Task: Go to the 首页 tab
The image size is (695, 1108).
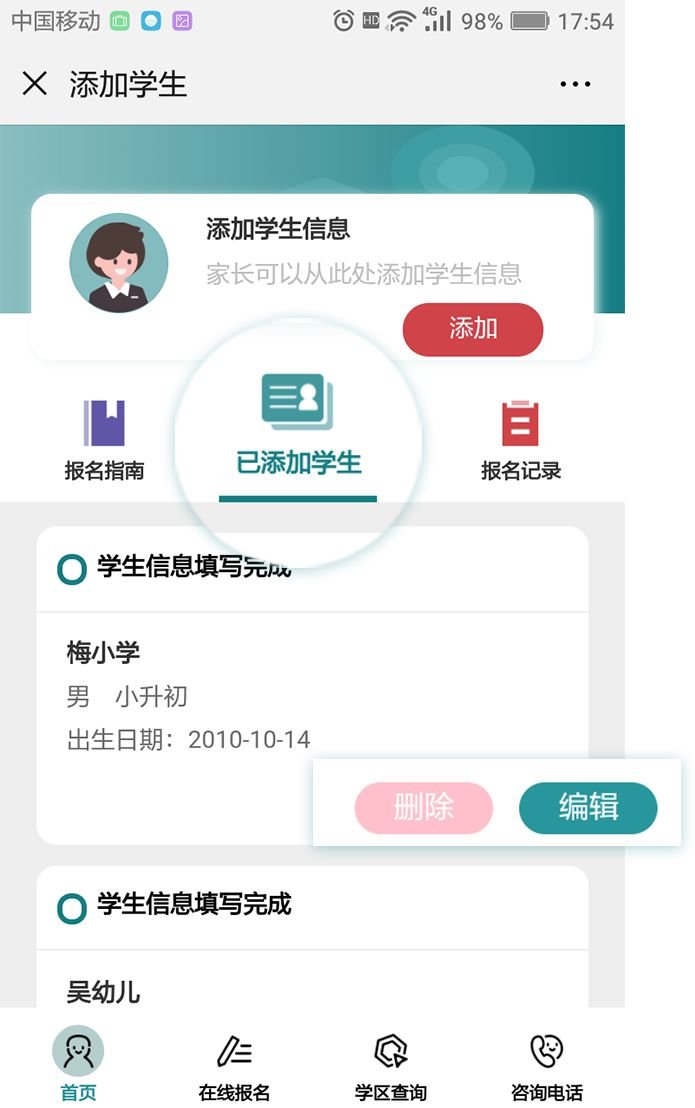Action: pos(78,1064)
